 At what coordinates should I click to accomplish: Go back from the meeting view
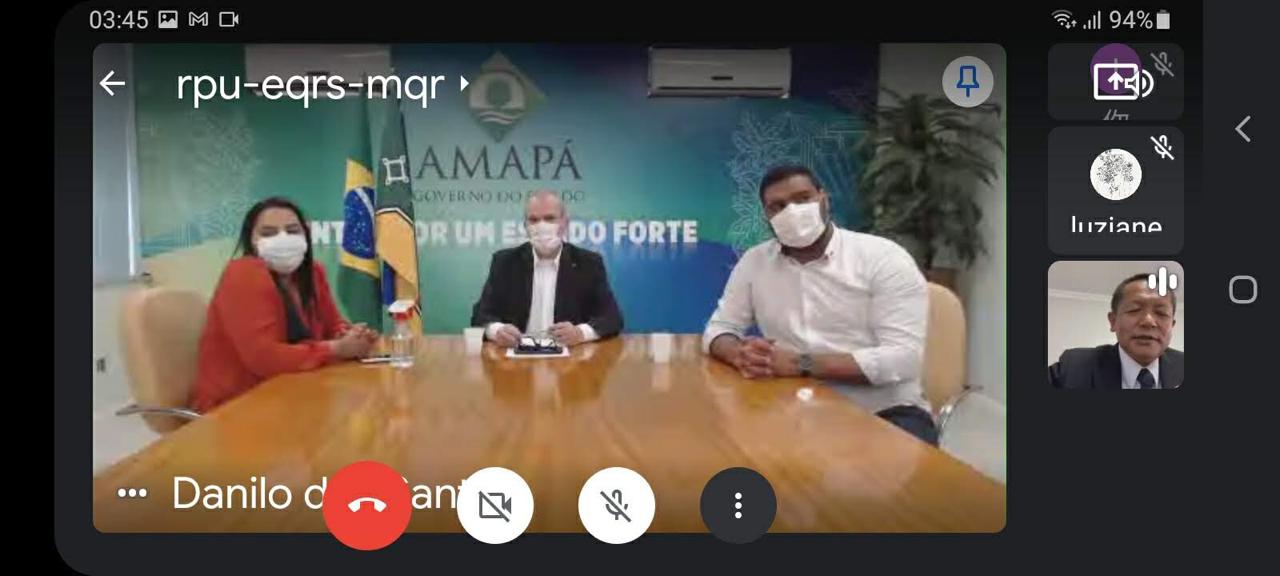[x=112, y=84]
